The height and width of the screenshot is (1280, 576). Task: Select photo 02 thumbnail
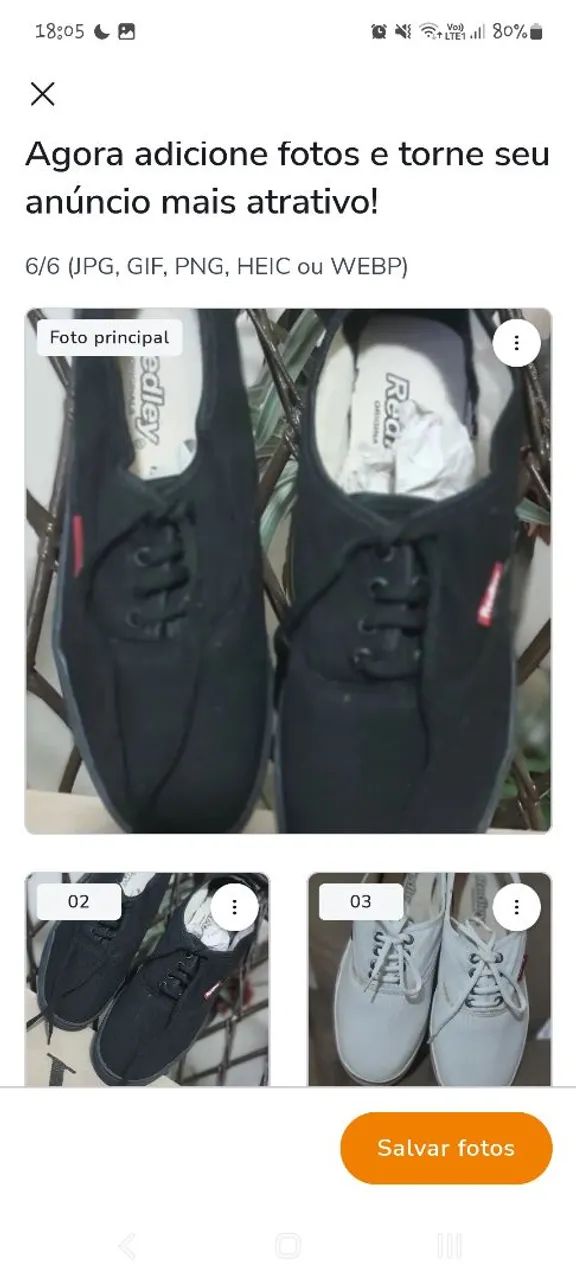[x=147, y=979]
